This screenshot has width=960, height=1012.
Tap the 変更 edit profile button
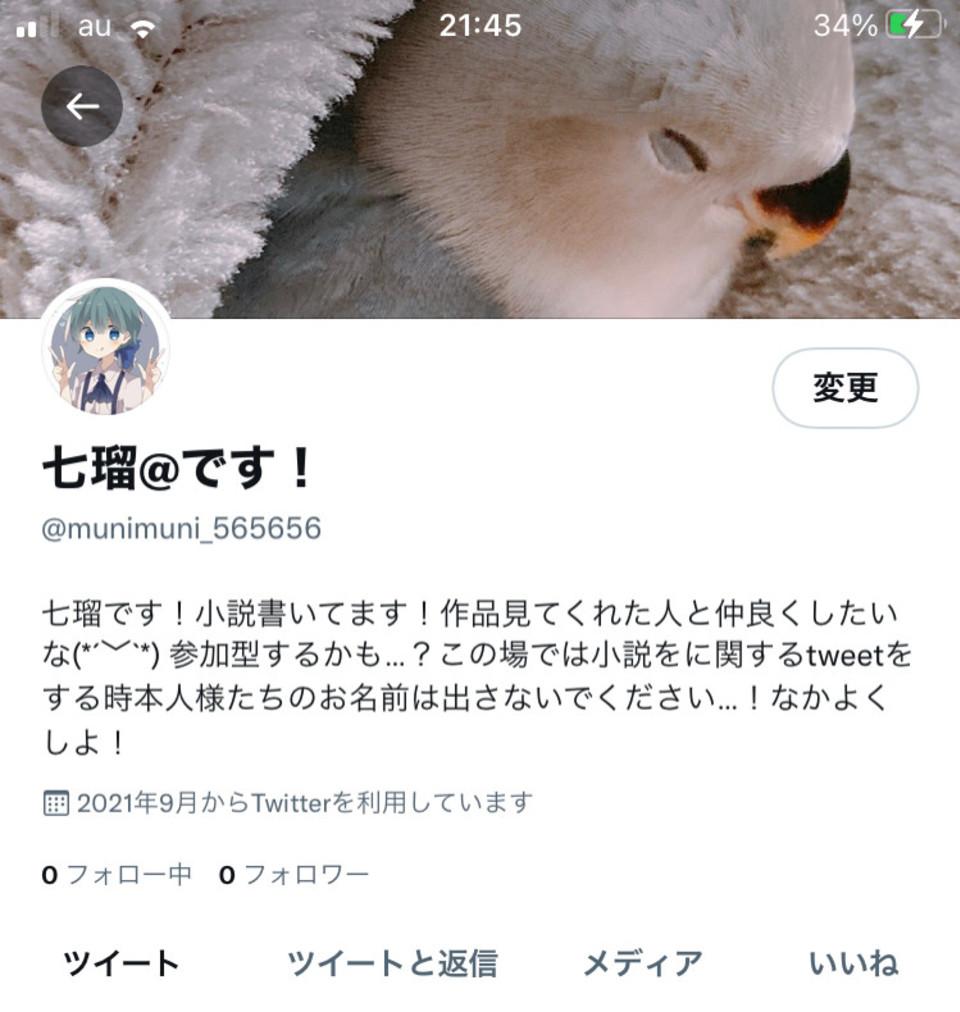(x=845, y=388)
